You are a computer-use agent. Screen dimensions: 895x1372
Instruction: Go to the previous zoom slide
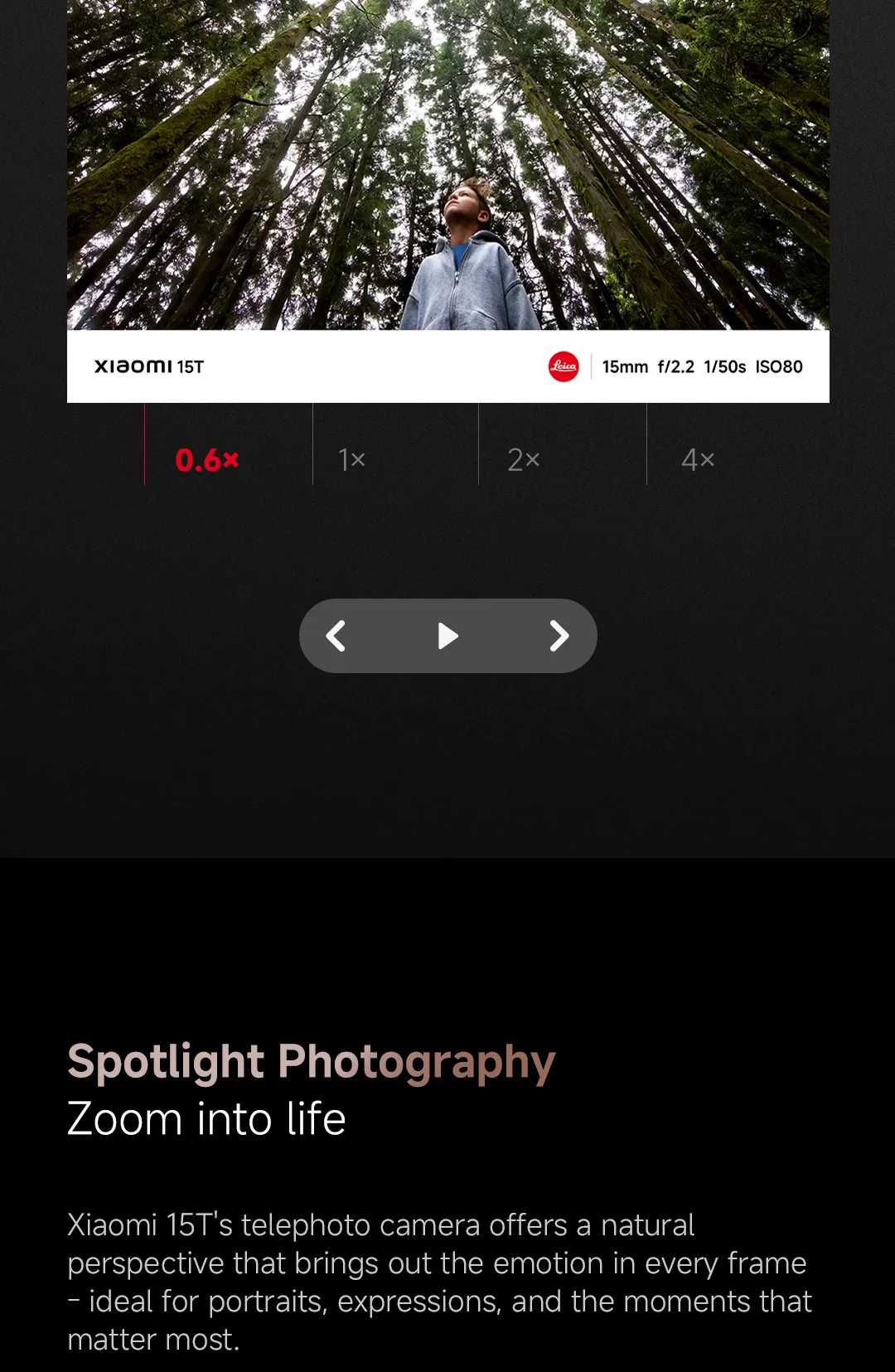point(336,636)
